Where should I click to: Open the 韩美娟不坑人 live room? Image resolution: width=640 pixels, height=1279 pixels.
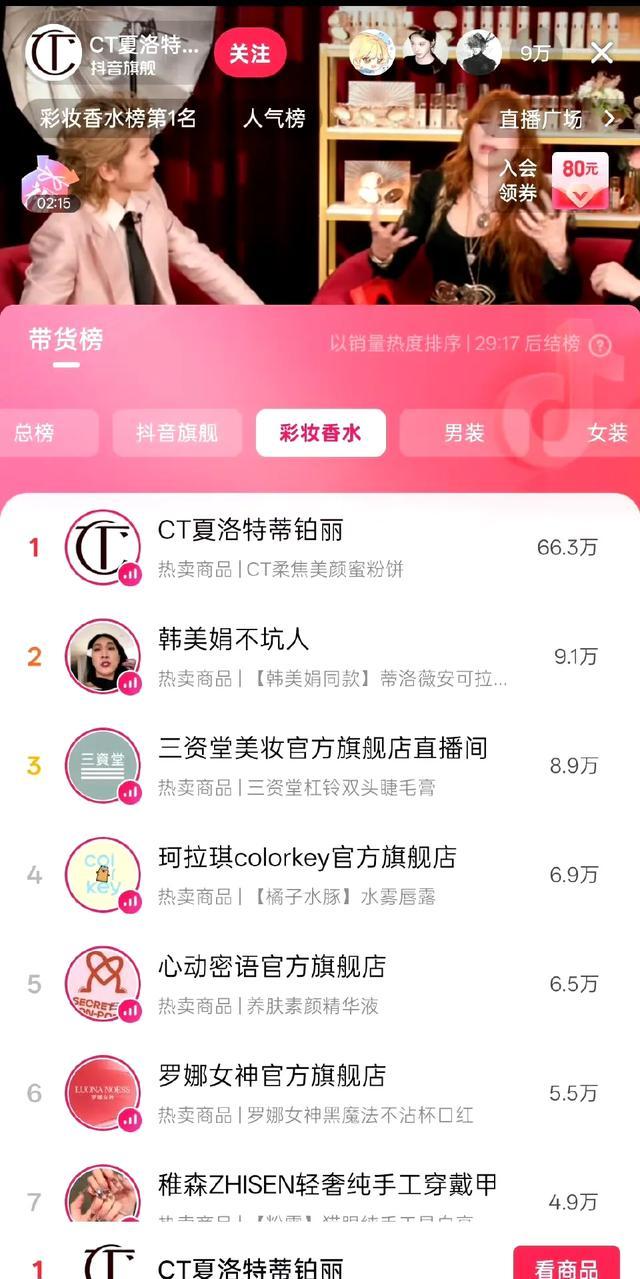point(320,656)
